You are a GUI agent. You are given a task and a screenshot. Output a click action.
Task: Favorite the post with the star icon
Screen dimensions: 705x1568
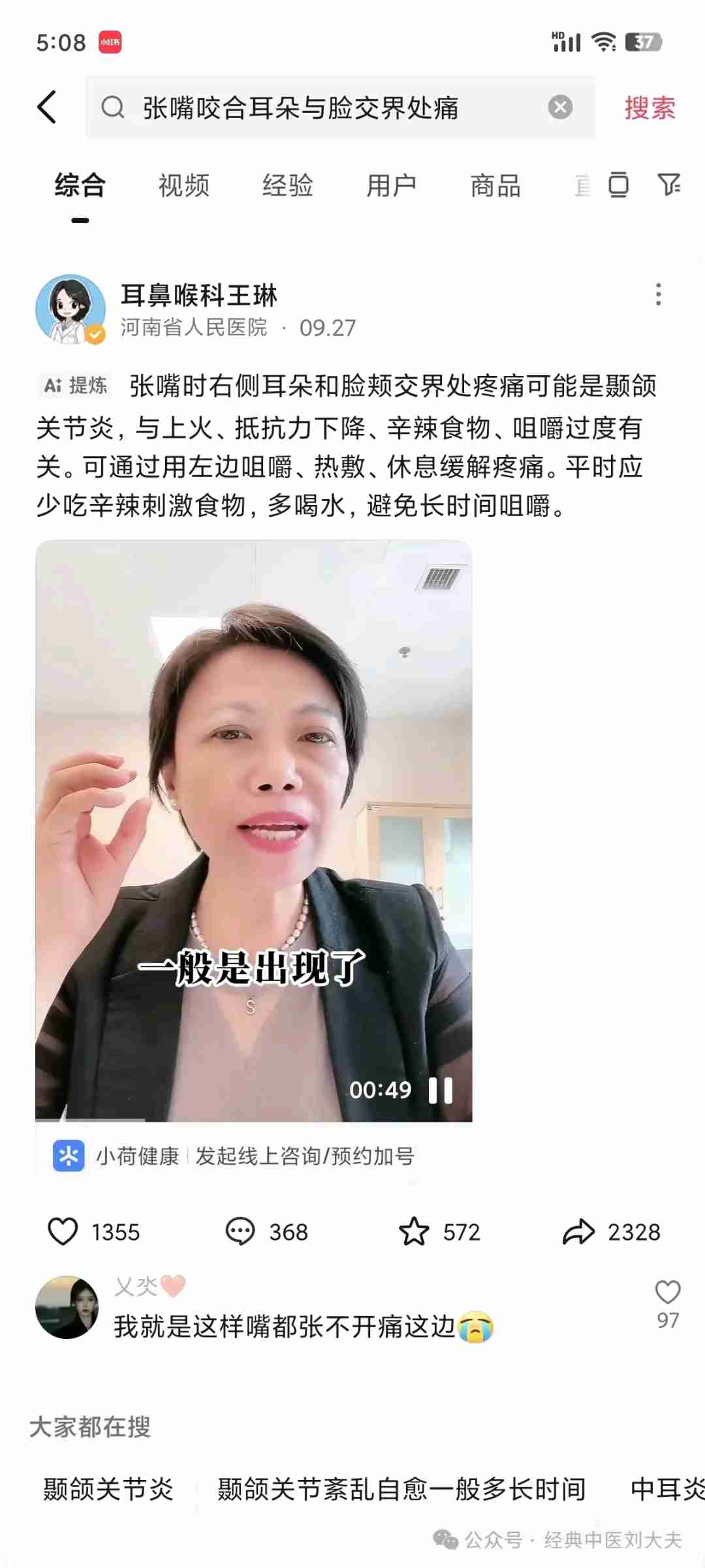coord(414,1232)
